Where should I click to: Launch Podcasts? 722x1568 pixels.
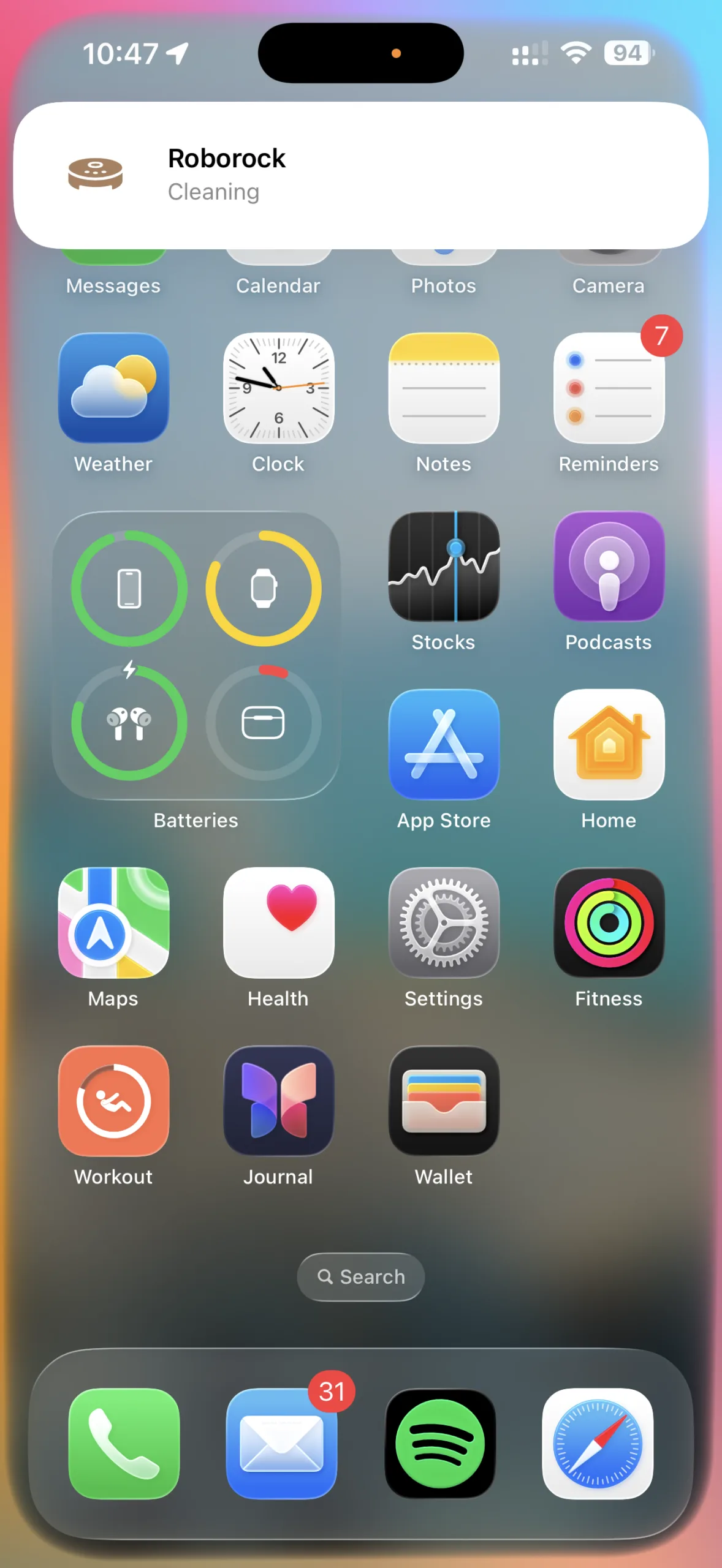click(609, 567)
